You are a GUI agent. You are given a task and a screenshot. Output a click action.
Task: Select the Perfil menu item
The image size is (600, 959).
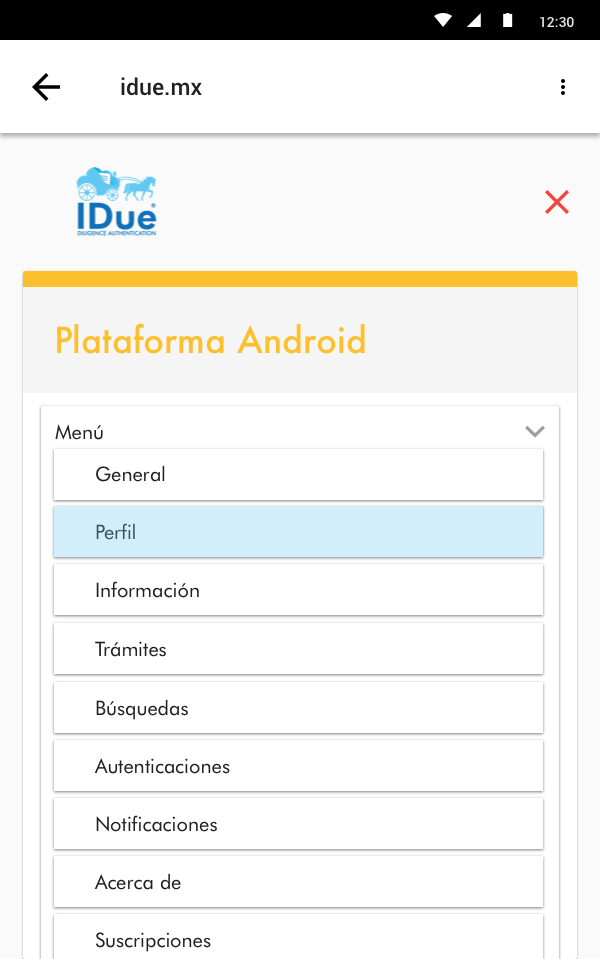click(298, 532)
